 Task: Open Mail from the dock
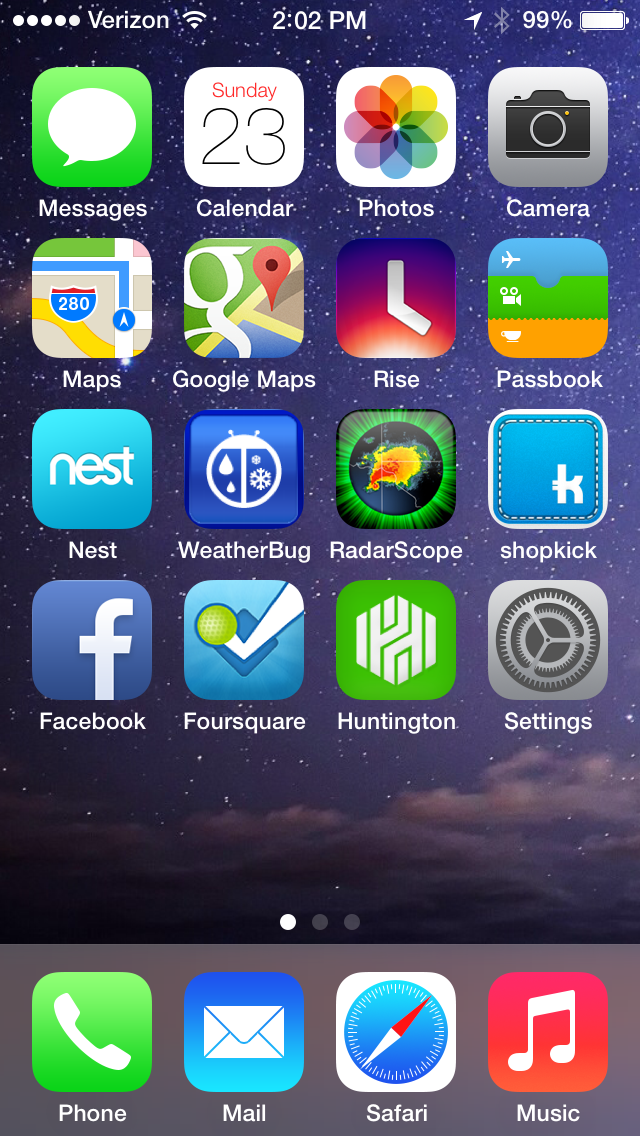point(244,1032)
